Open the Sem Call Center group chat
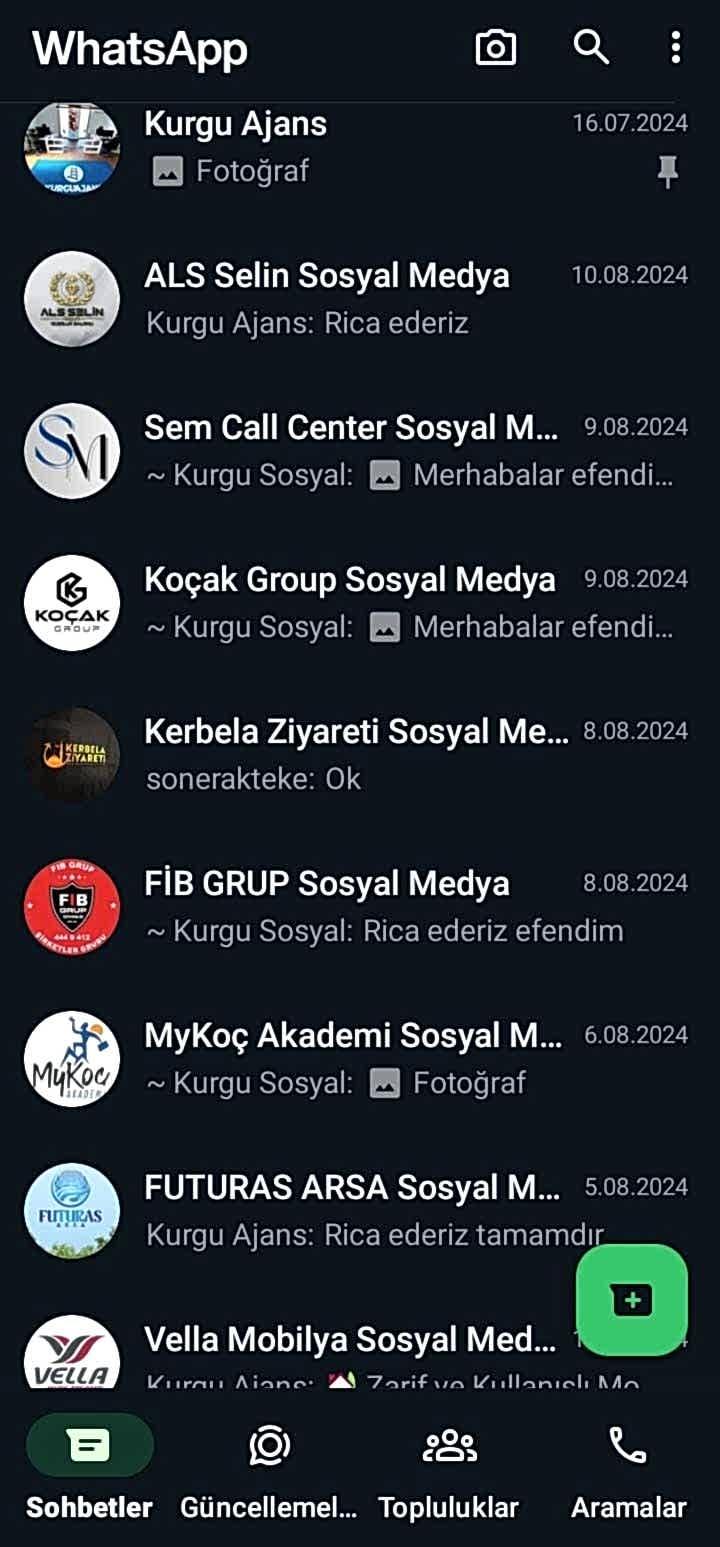The height and width of the screenshot is (1547, 720). [350, 450]
